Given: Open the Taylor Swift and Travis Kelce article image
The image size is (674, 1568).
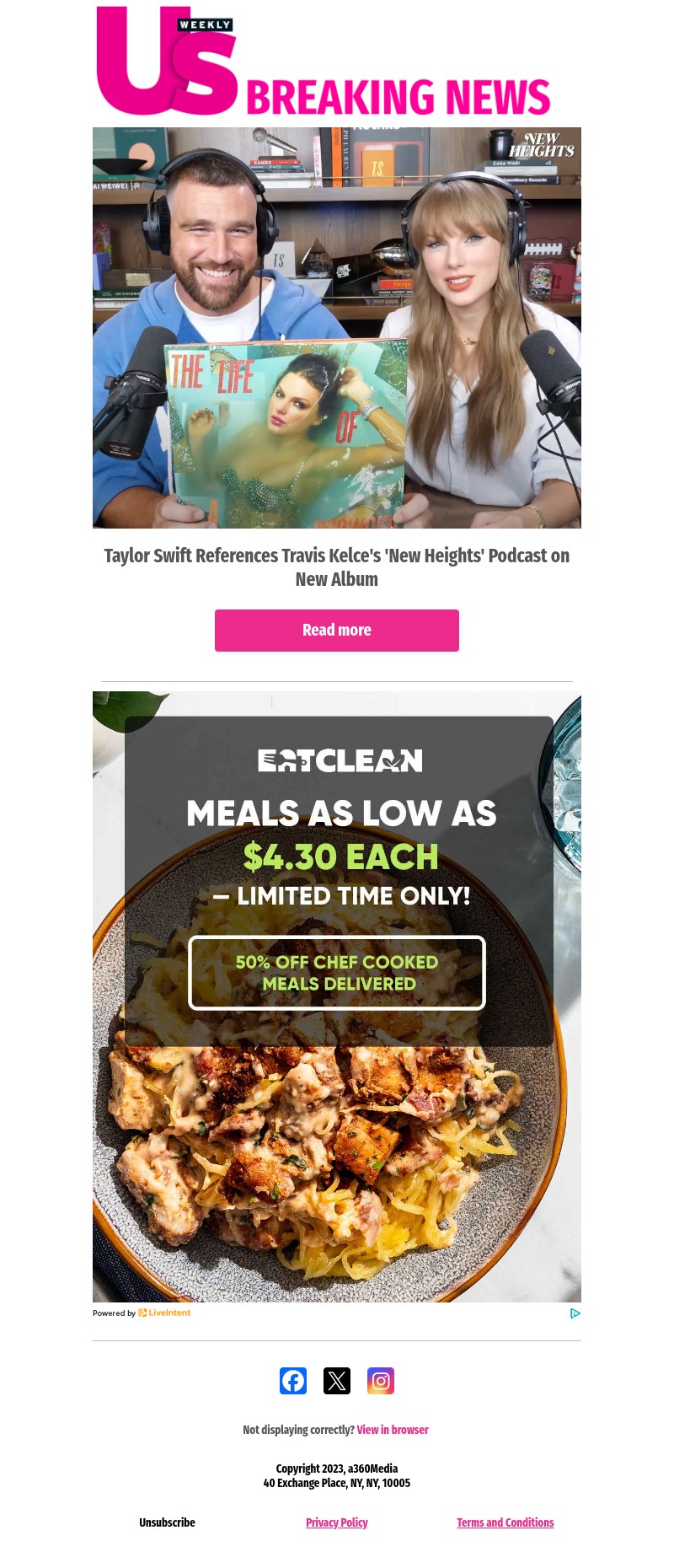Looking at the screenshot, I should pos(337,327).
